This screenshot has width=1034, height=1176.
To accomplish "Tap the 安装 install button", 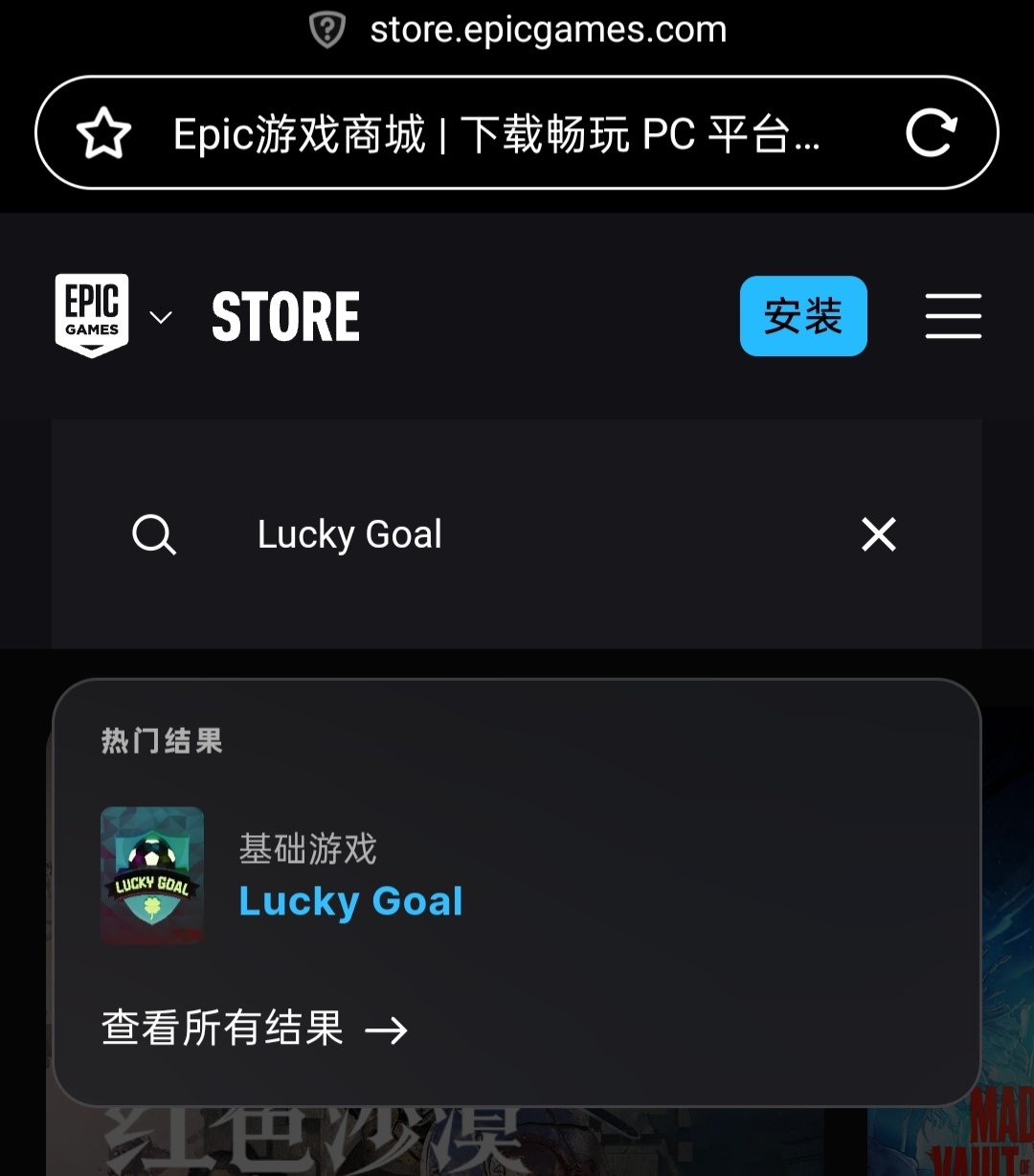I will (803, 316).
